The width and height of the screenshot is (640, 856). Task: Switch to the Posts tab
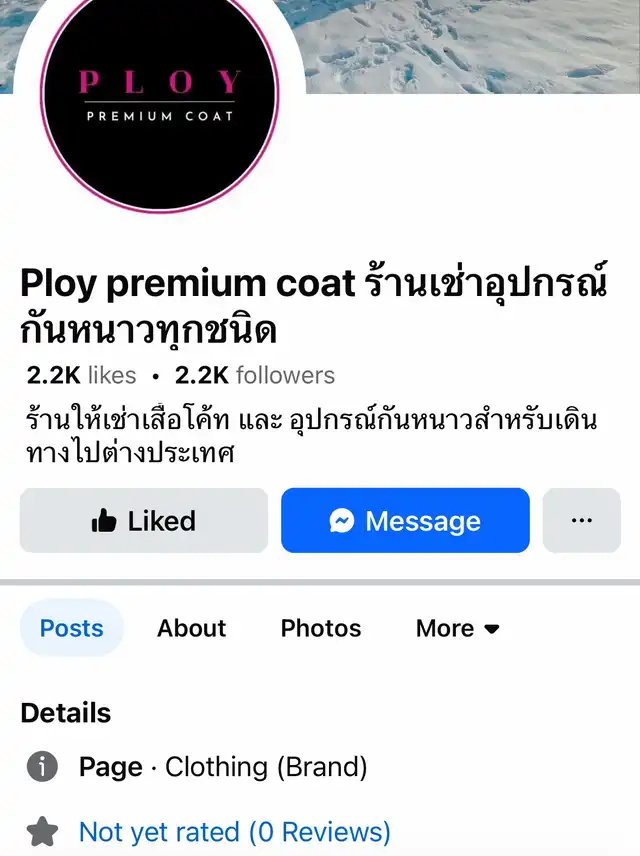[72, 628]
